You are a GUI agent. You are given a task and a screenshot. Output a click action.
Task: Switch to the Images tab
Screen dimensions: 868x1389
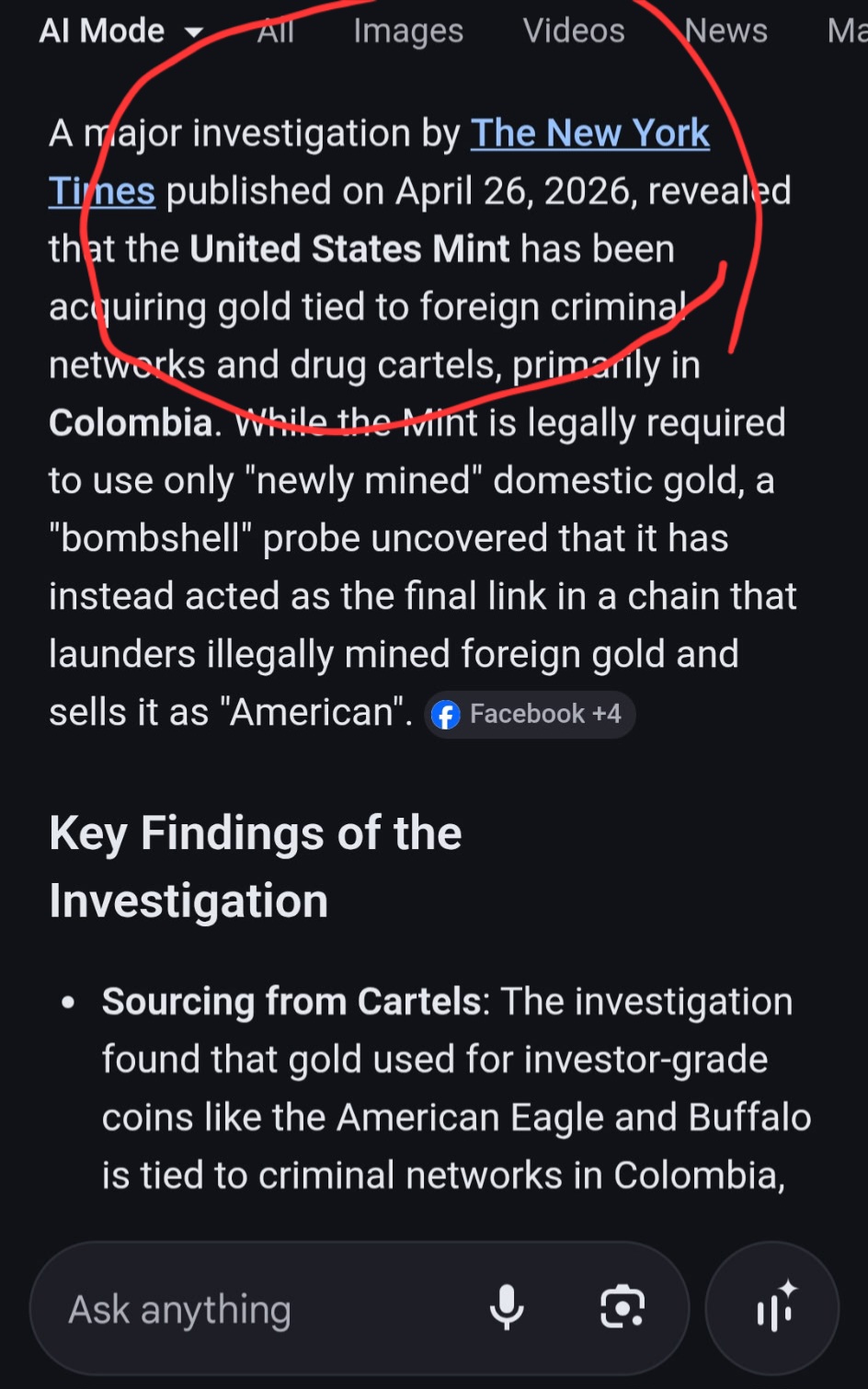pyautogui.click(x=408, y=31)
